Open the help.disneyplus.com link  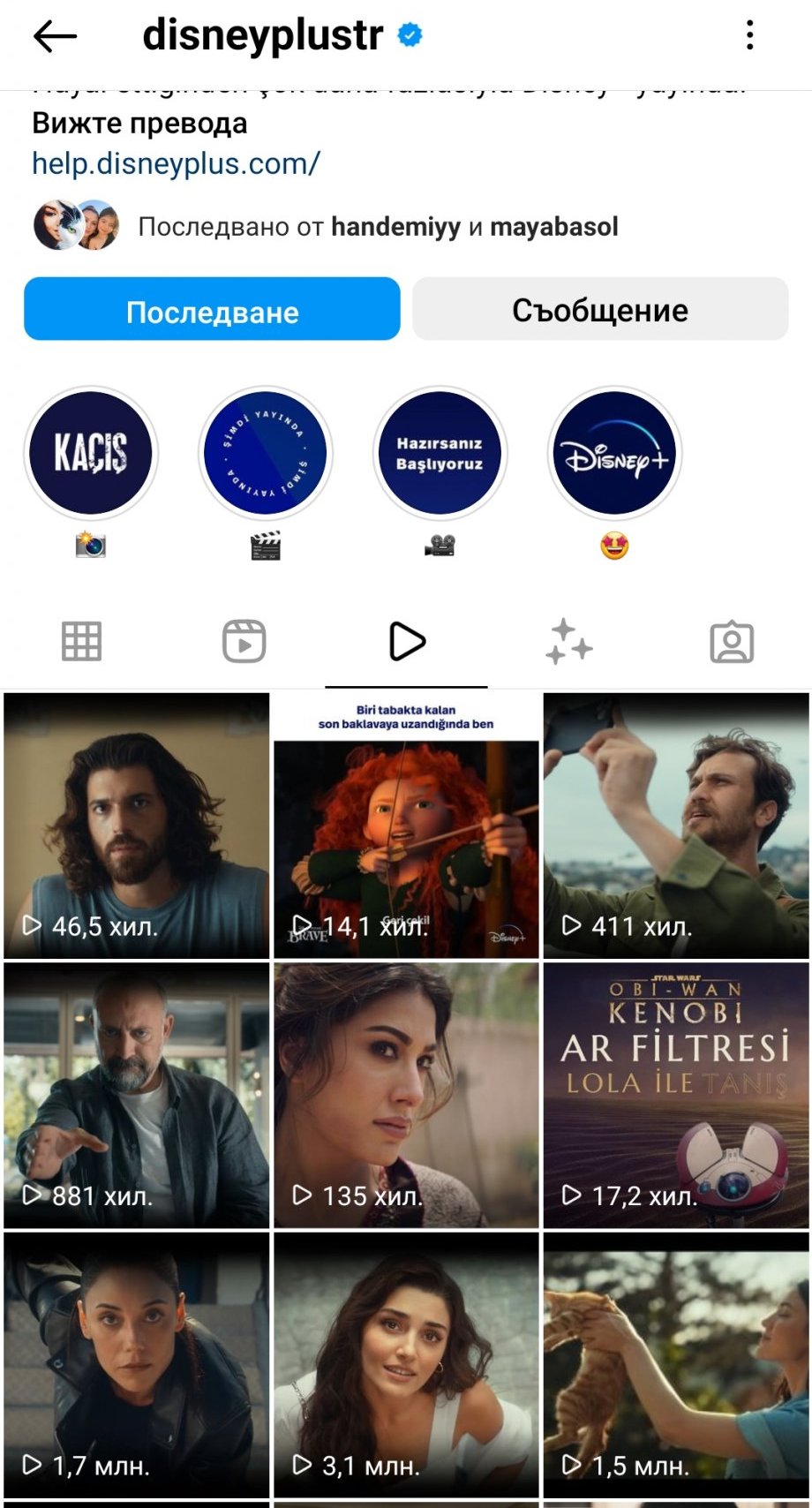176,163
